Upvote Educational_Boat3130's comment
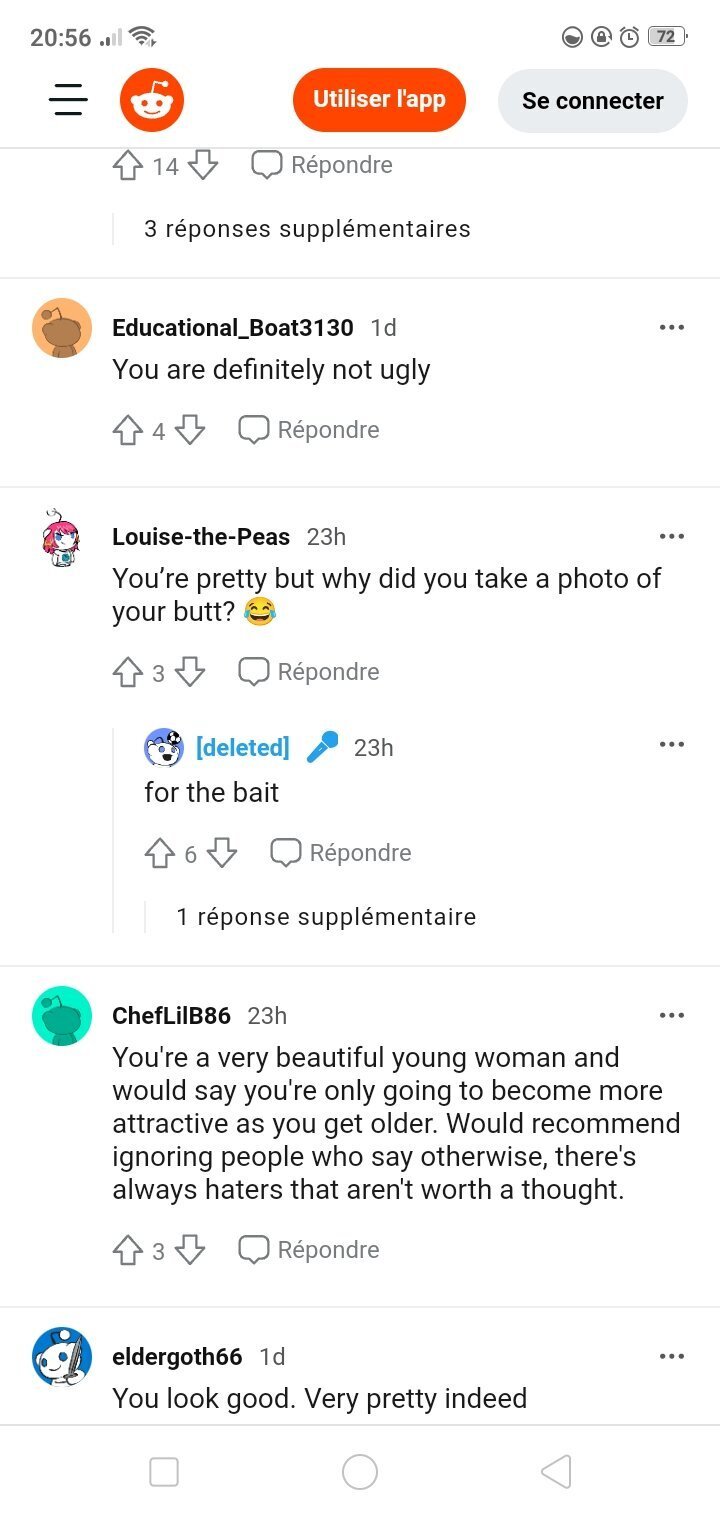 click(x=128, y=430)
